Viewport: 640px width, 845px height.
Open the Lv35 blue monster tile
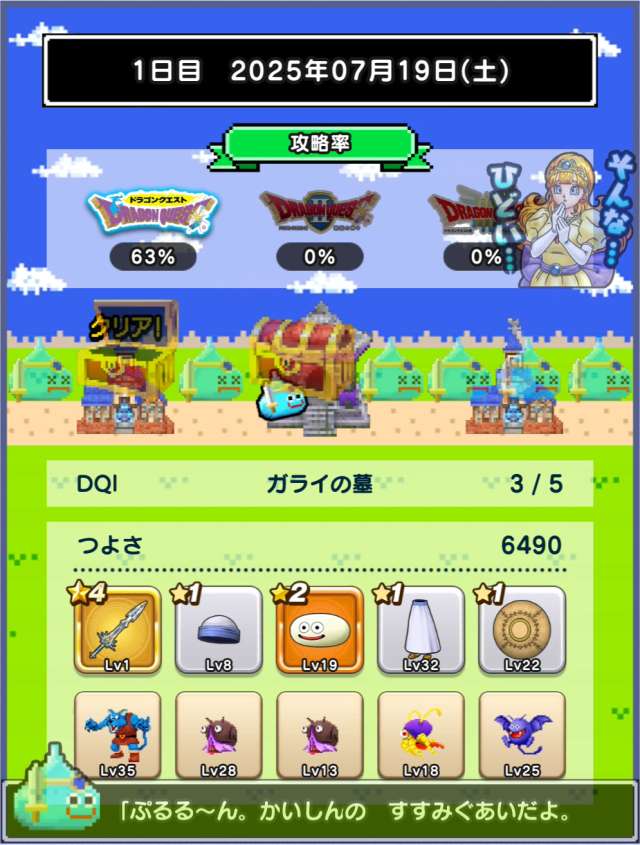[117, 735]
